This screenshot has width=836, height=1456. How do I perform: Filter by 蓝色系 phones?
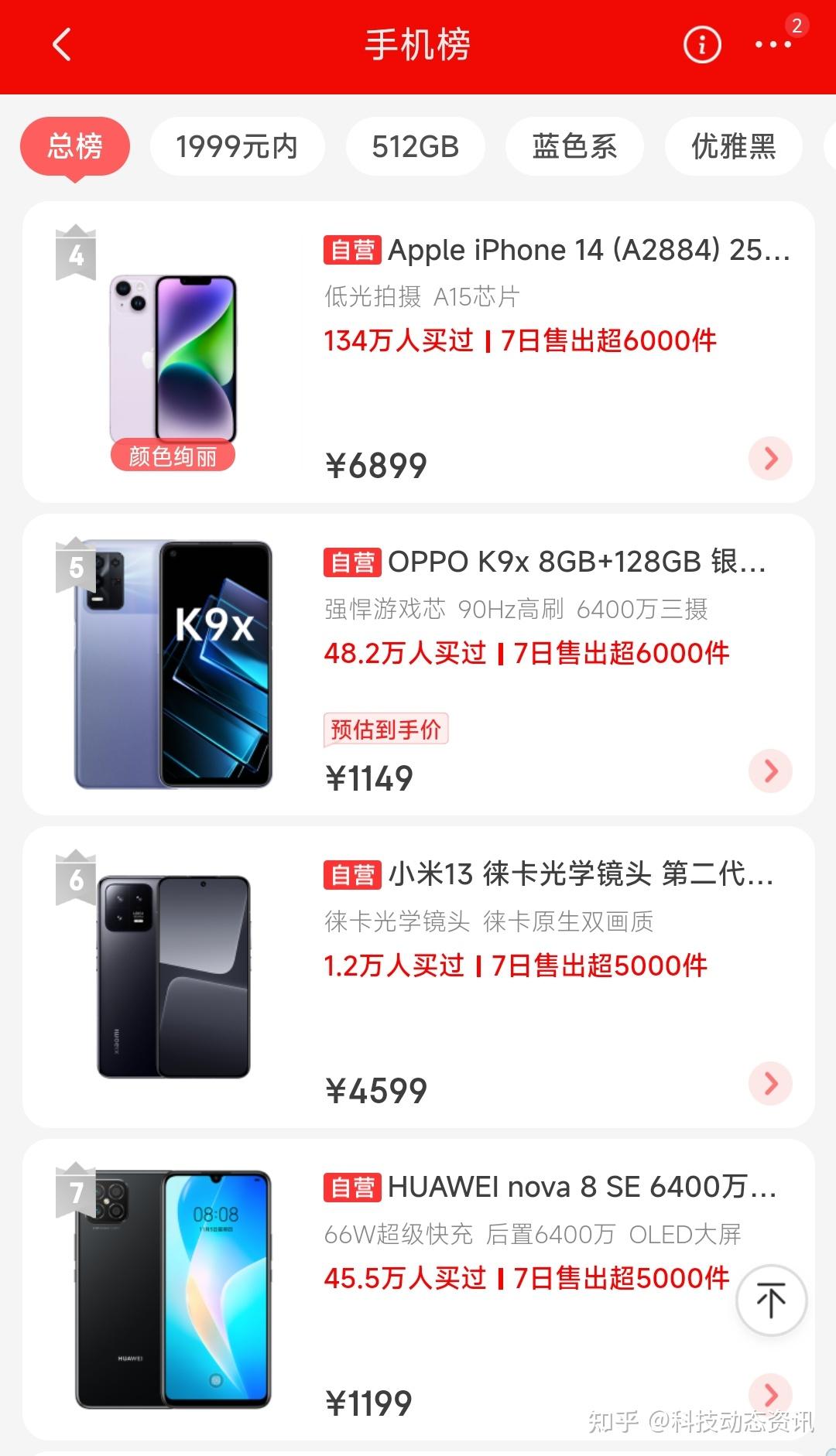574,146
